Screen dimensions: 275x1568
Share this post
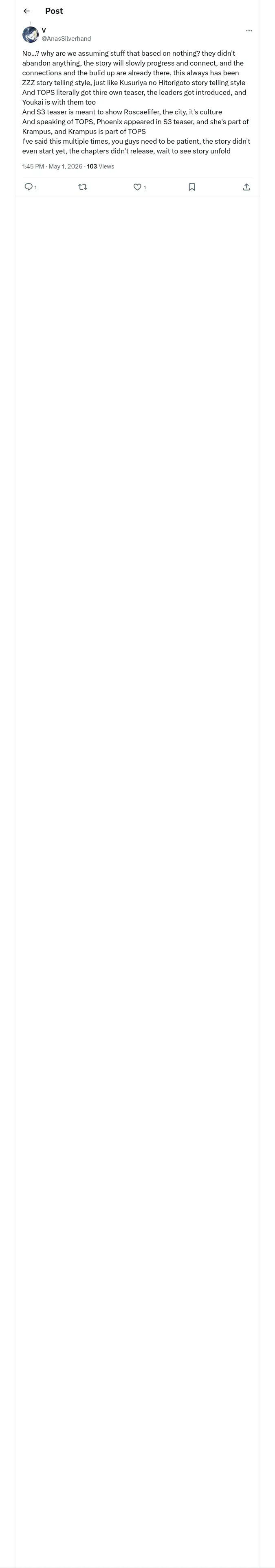pyautogui.click(x=246, y=187)
